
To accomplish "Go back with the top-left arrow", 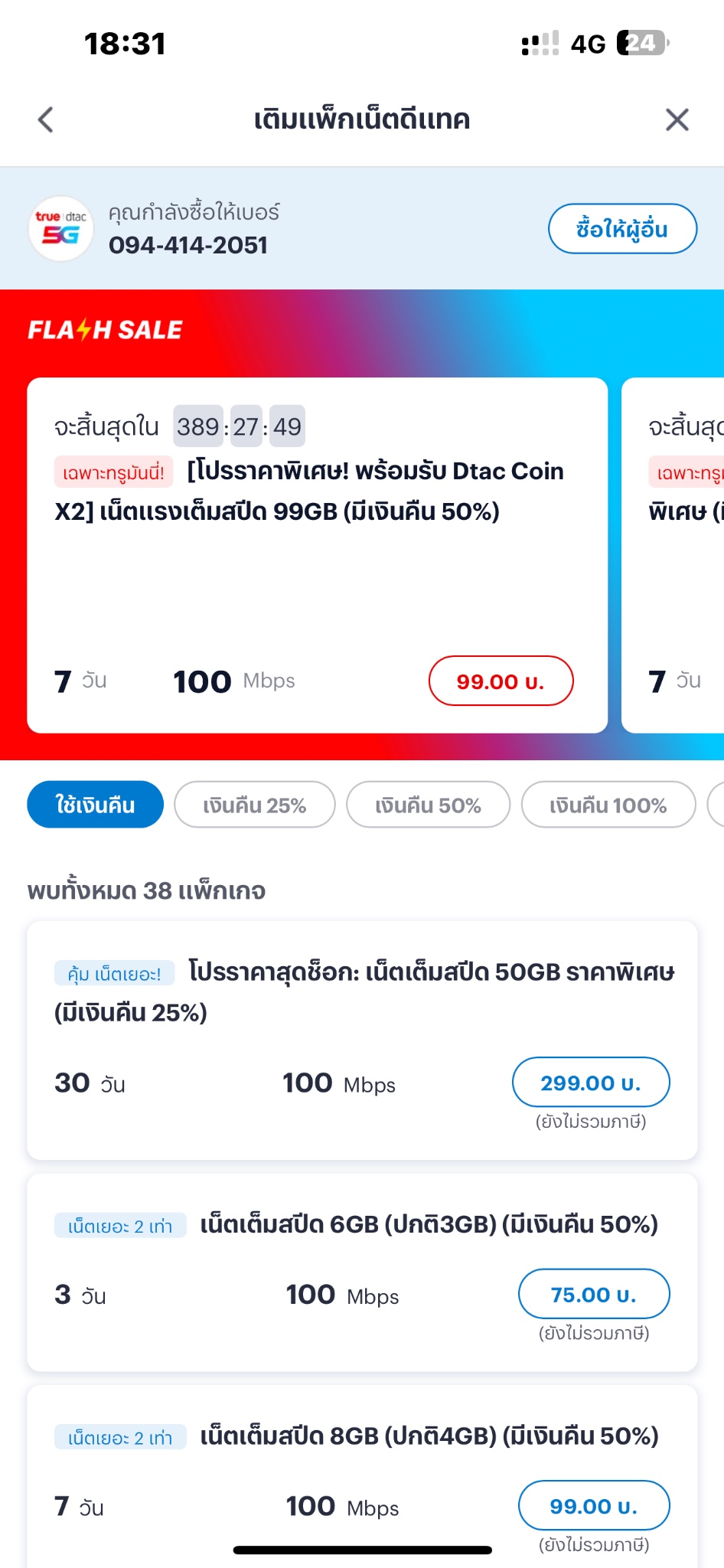I will 46,119.
